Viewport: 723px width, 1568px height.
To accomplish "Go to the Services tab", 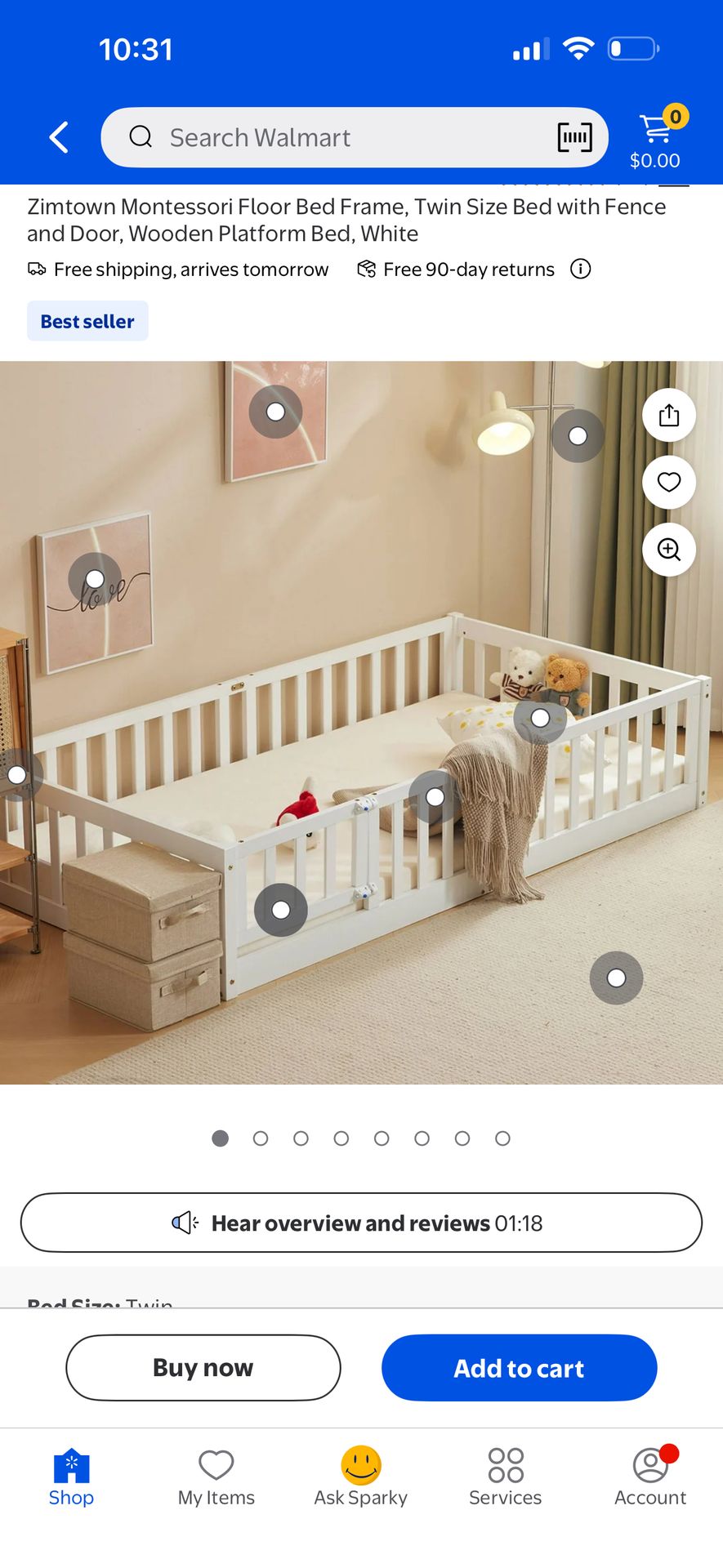I will (x=505, y=1477).
